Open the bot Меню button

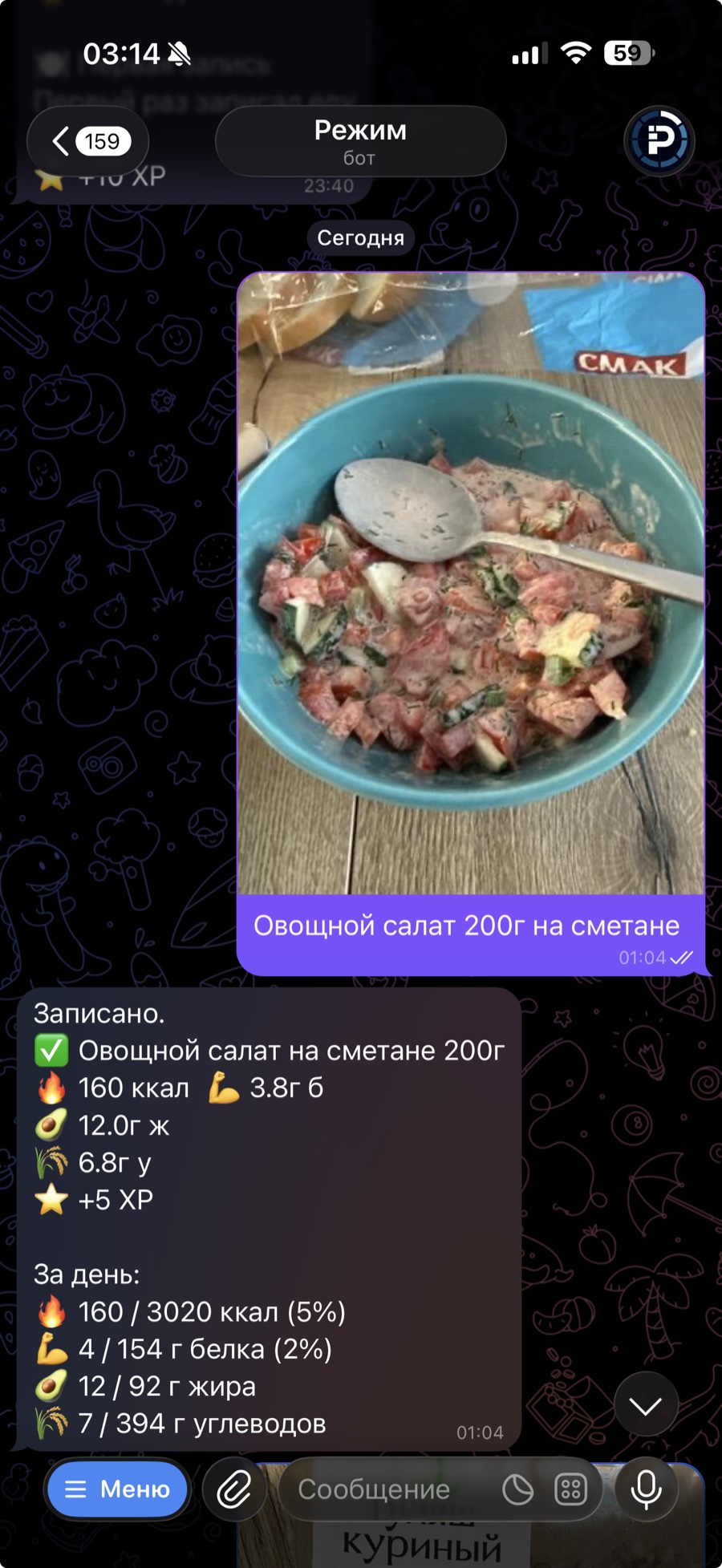pyautogui.click(x=117, y=1489)
